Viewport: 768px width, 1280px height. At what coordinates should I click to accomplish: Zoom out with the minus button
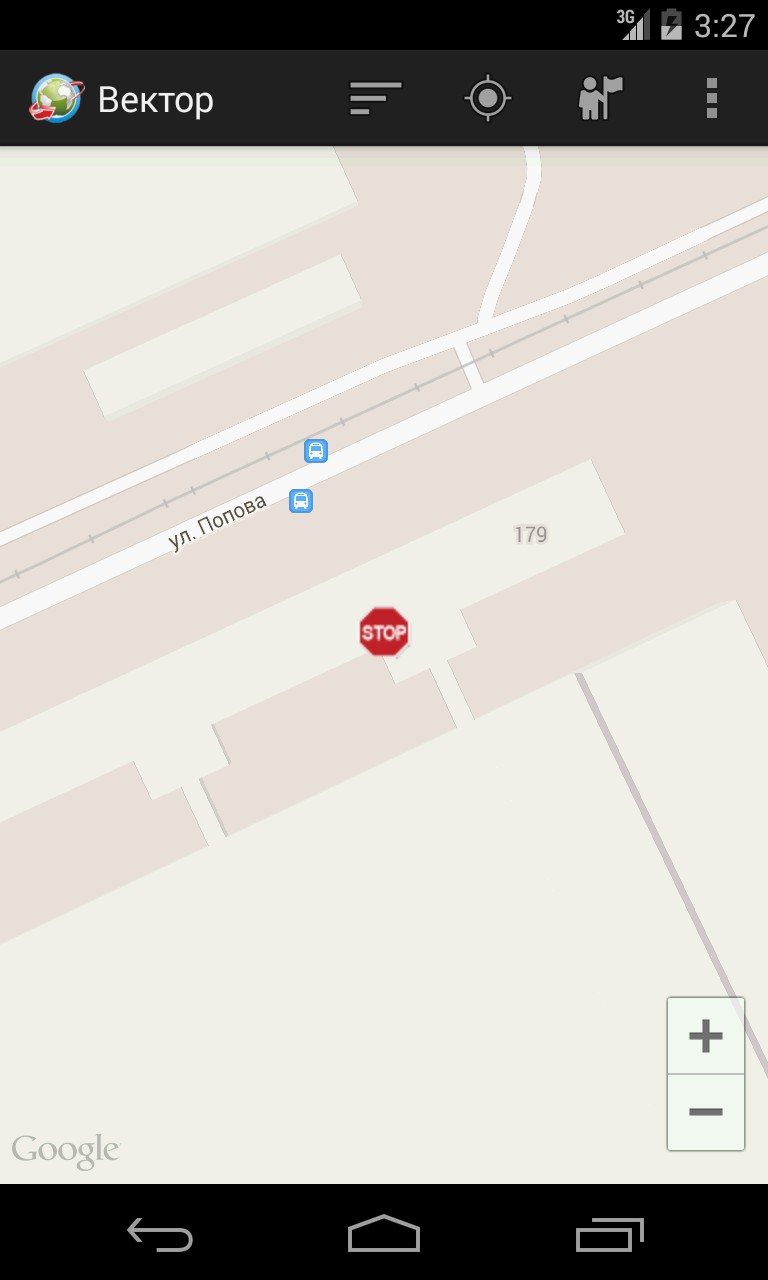(706, 1112)
